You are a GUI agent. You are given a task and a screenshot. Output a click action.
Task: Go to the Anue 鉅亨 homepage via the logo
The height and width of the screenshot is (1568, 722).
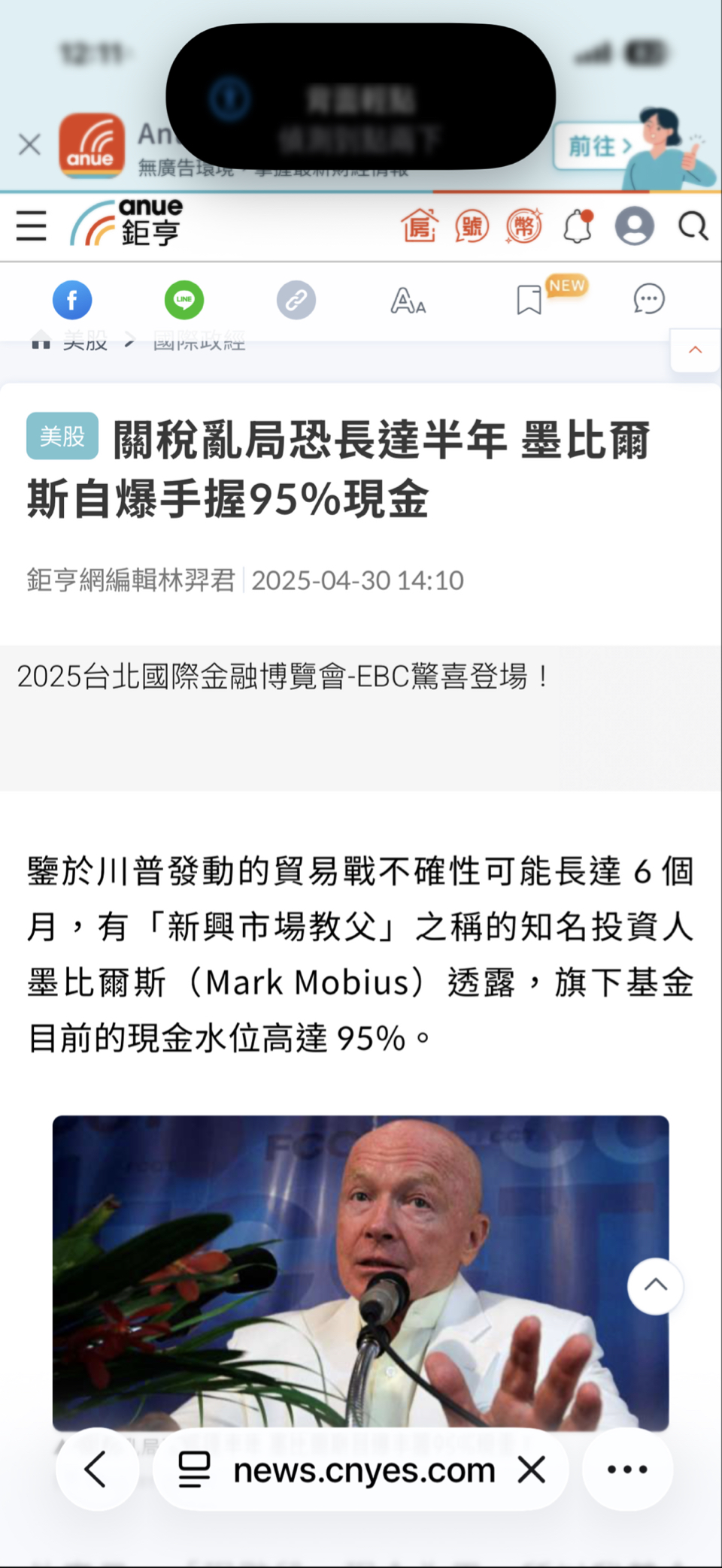[128, 223]
